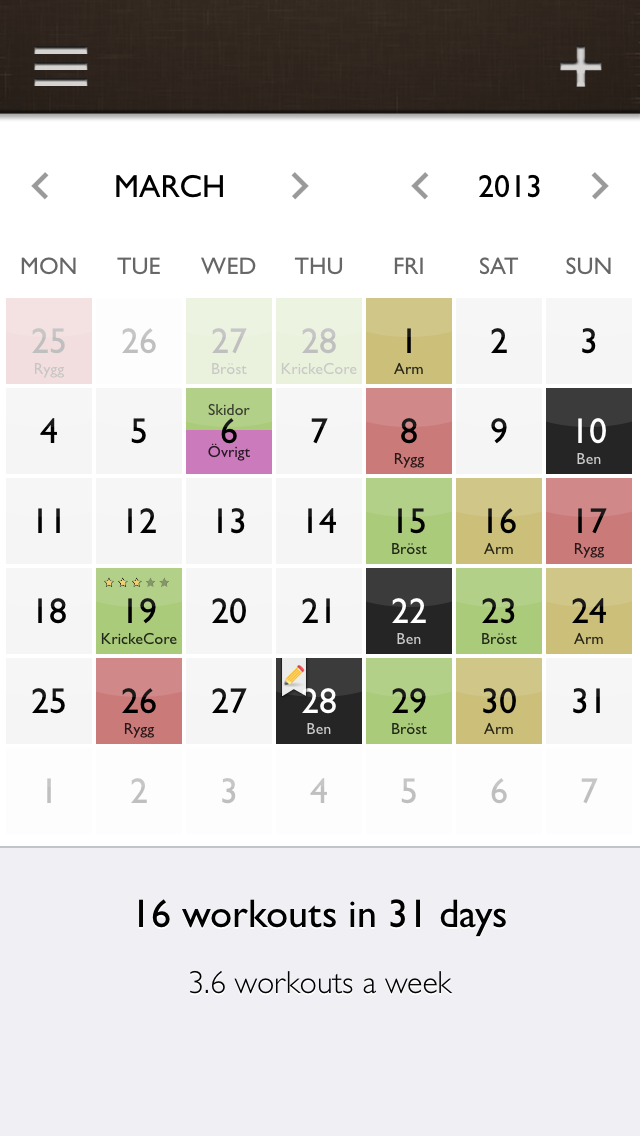Image resolution: width=640 pixels, height=1136 pixels.
Task: Open March 30 Arm workout
Action: (499, 701)
